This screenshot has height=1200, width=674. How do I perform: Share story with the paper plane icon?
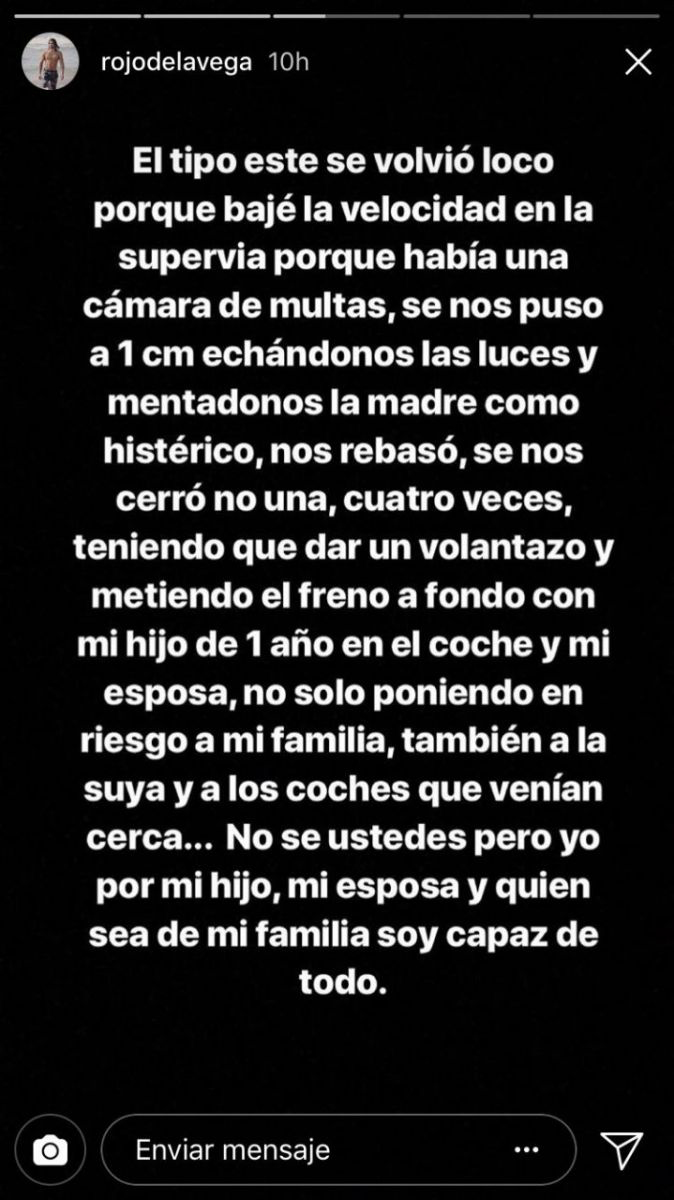tap(621, 1150)
